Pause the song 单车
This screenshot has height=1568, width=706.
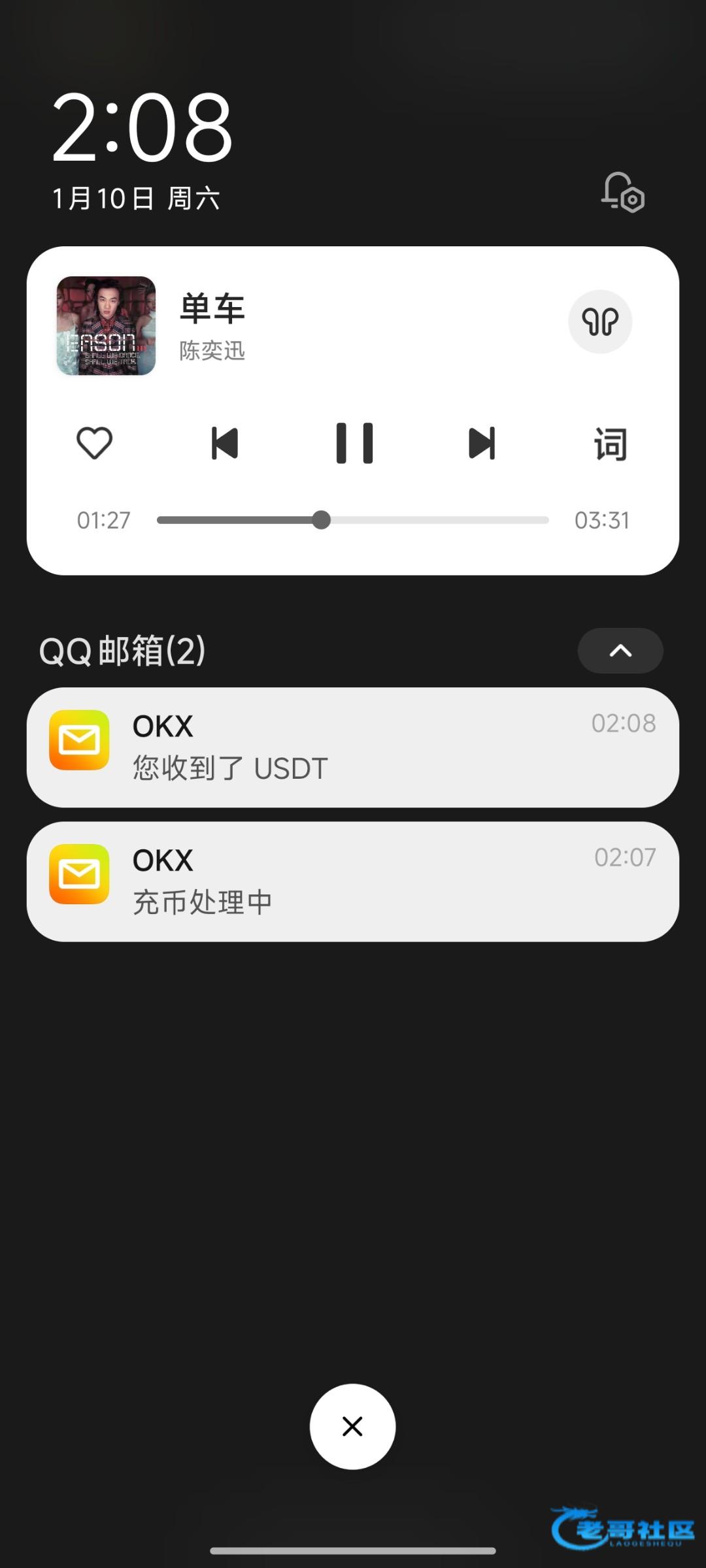pos(354,444)
